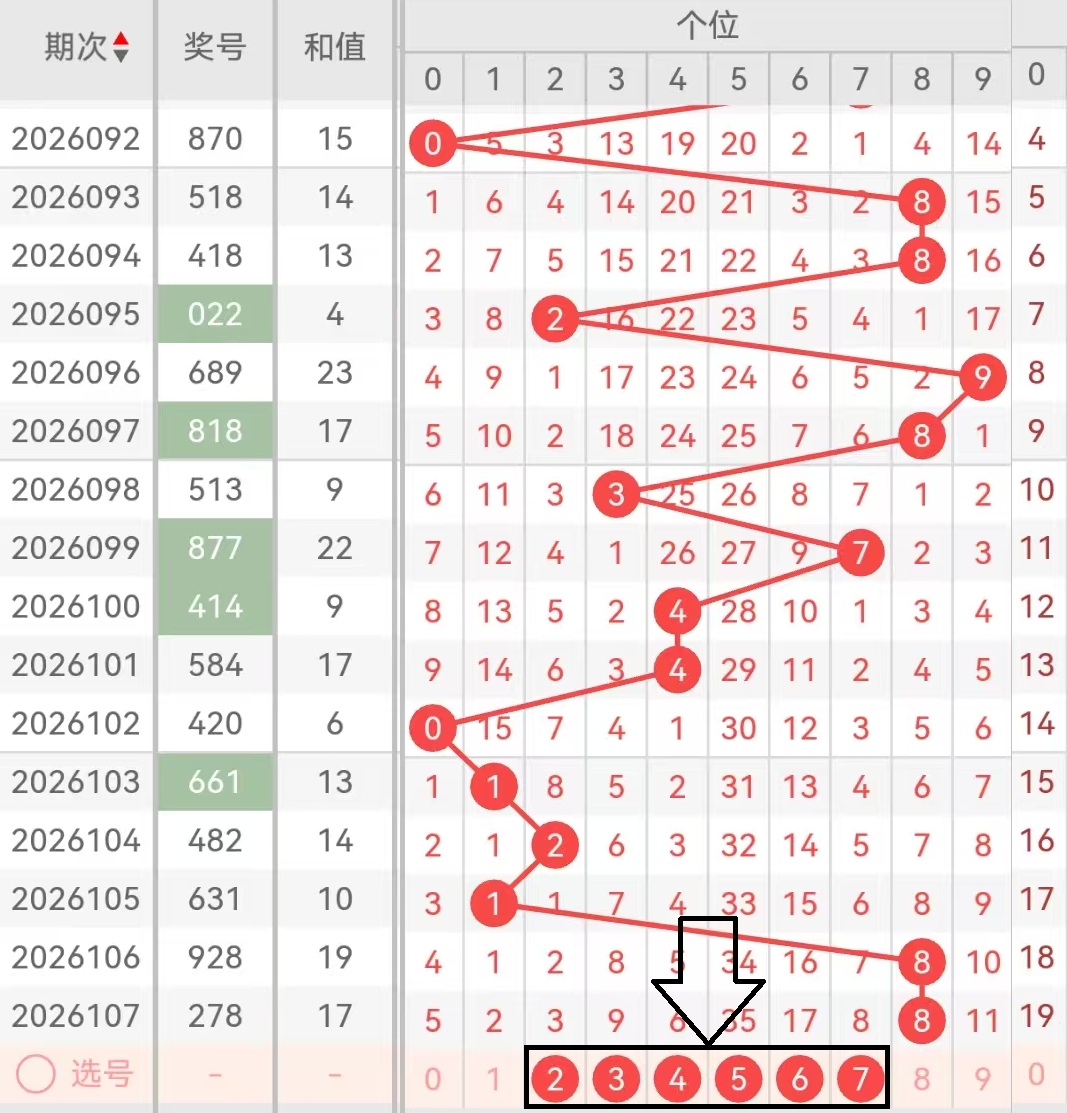This screenshot has width=1067, height=1113.
Task: Deselect the highlighted digit 4 ball
Action: (677, 1078)
